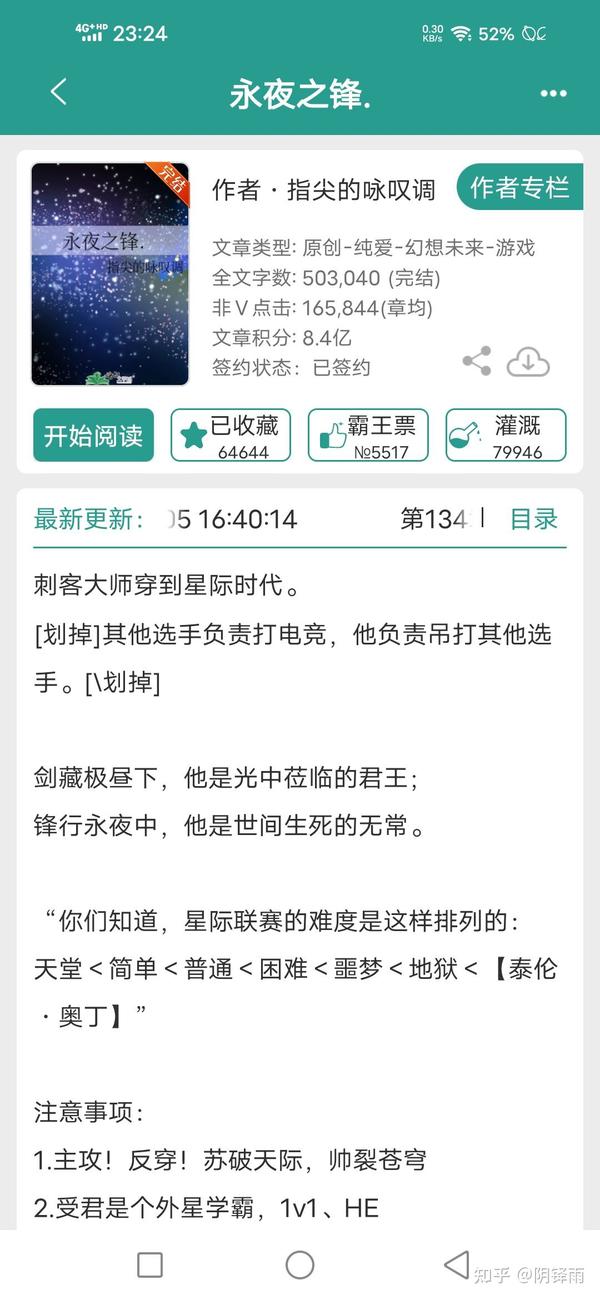Send a 霸王票 to the author
This screenshot has width=600, height=1300.
(x=368, y=435)
